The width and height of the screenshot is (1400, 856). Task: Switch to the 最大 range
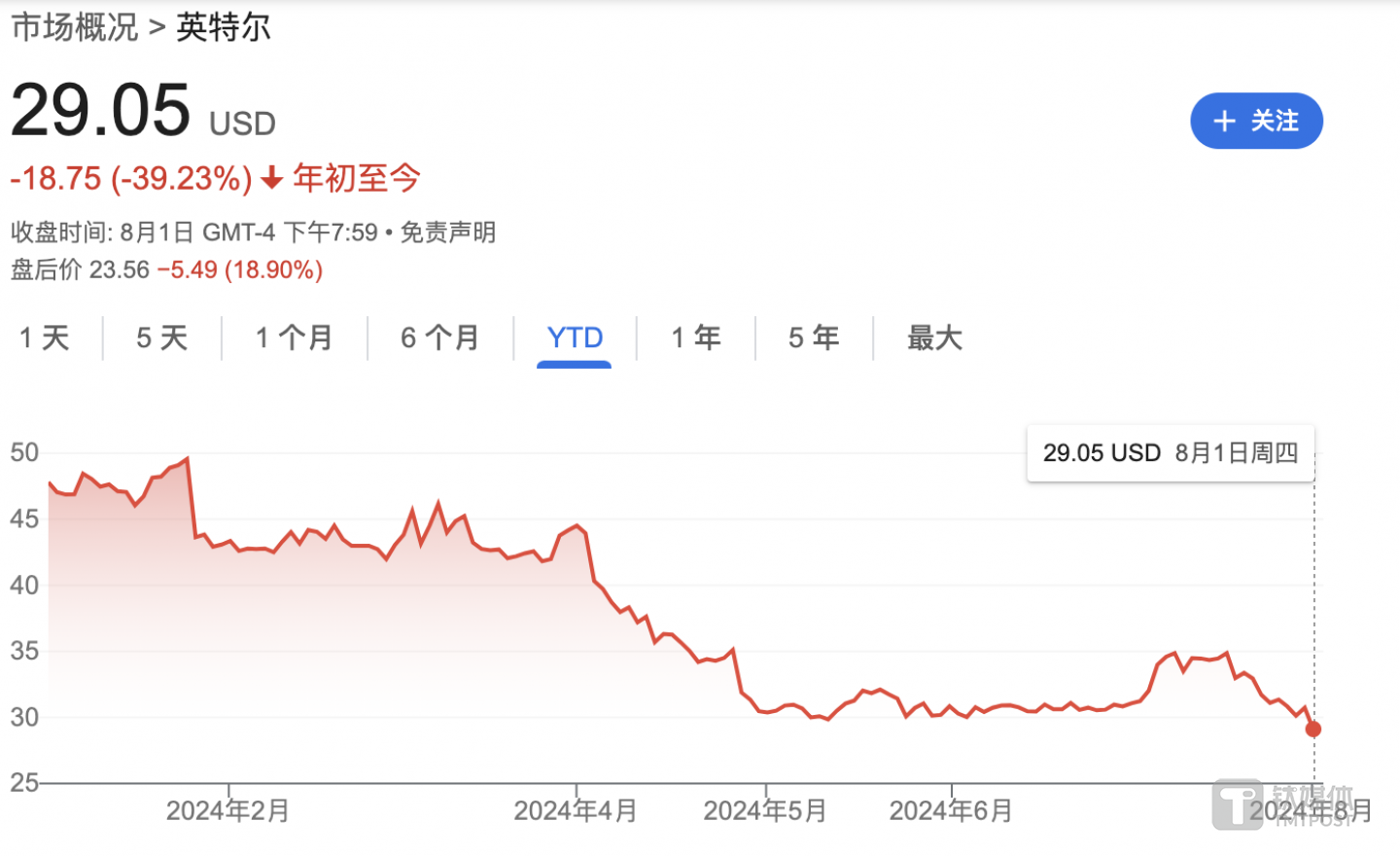934,338
